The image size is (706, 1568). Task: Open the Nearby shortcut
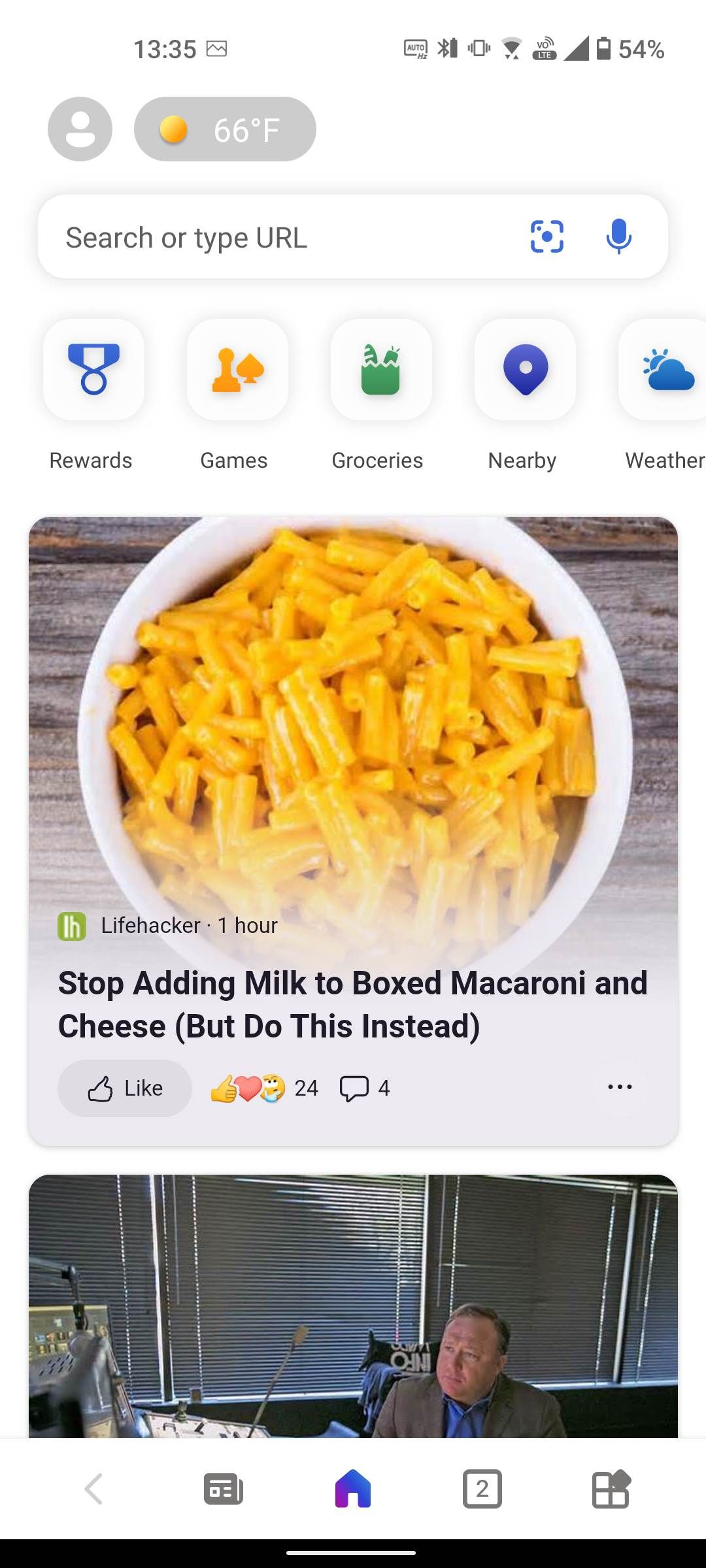point(525,370)
